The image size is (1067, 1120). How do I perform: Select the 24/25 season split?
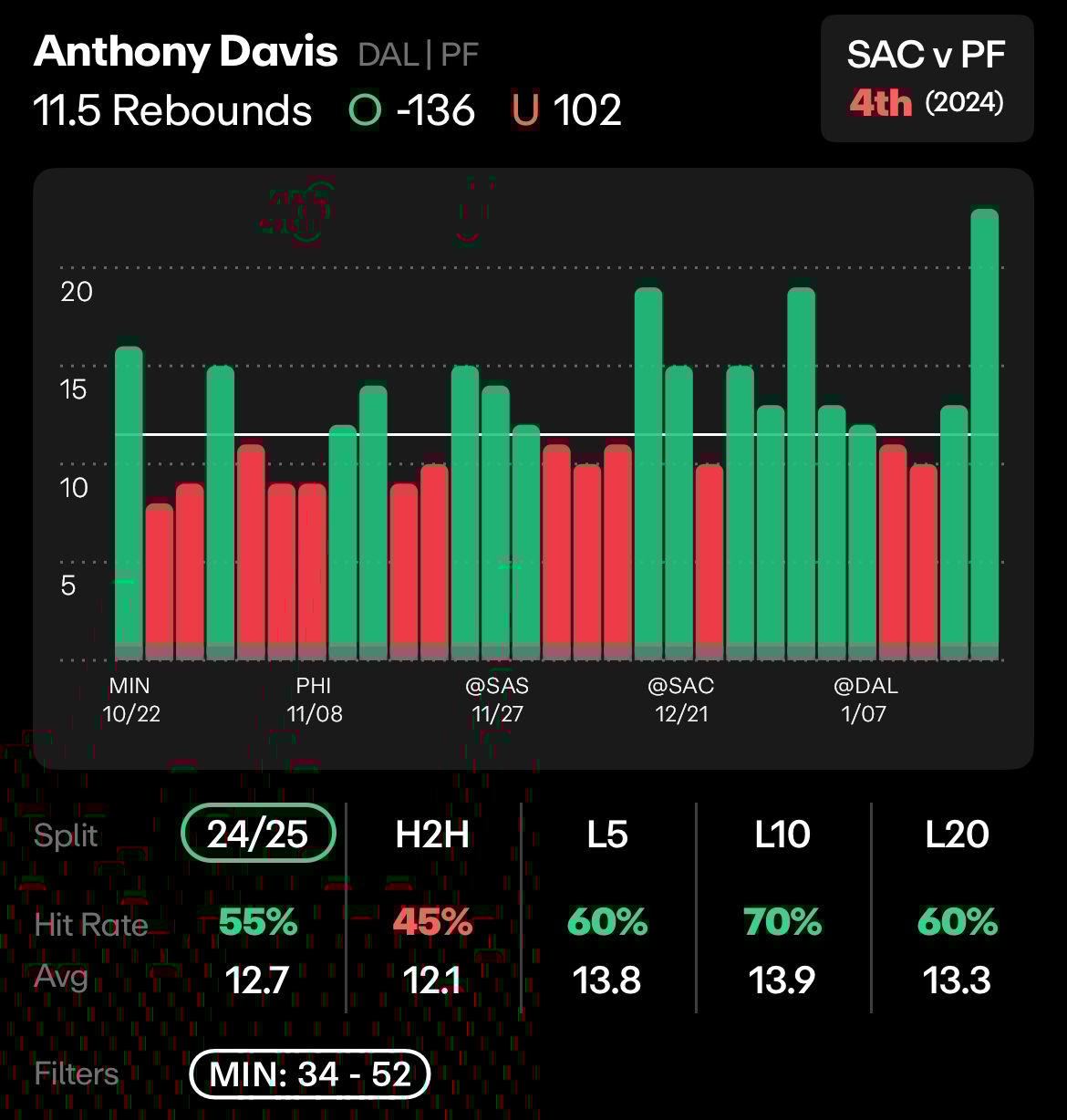coord(258,834)
